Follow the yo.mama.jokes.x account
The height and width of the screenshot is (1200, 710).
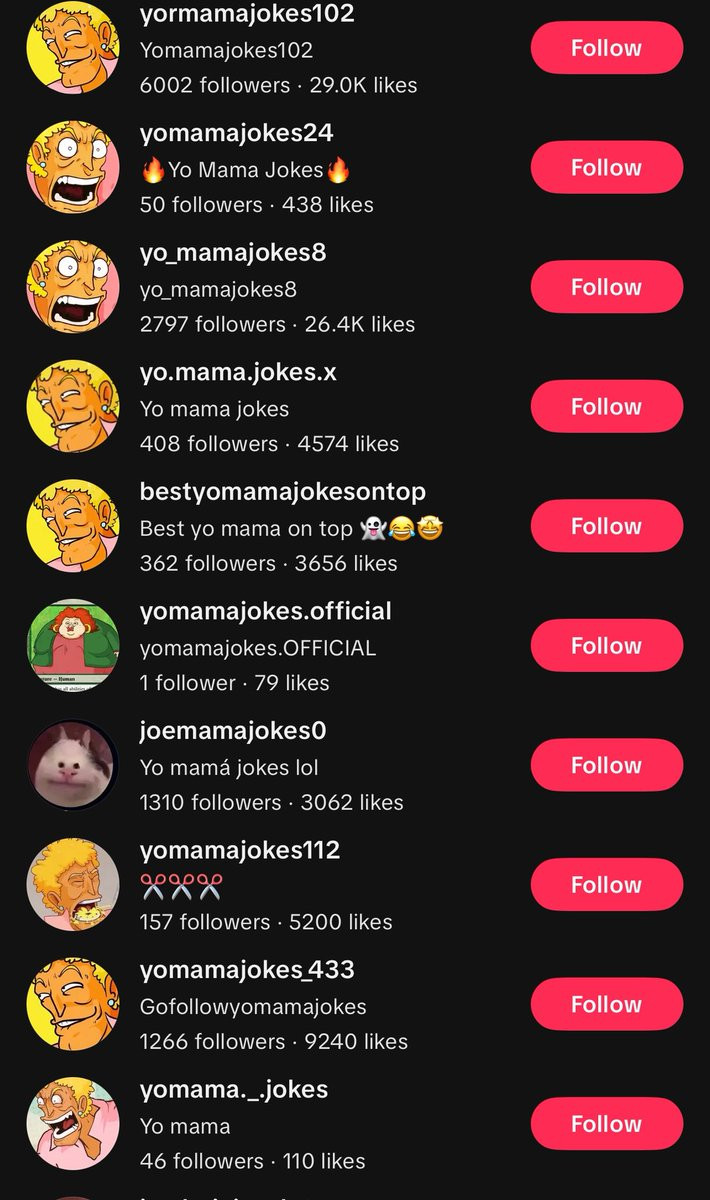[x=606, y=407]
